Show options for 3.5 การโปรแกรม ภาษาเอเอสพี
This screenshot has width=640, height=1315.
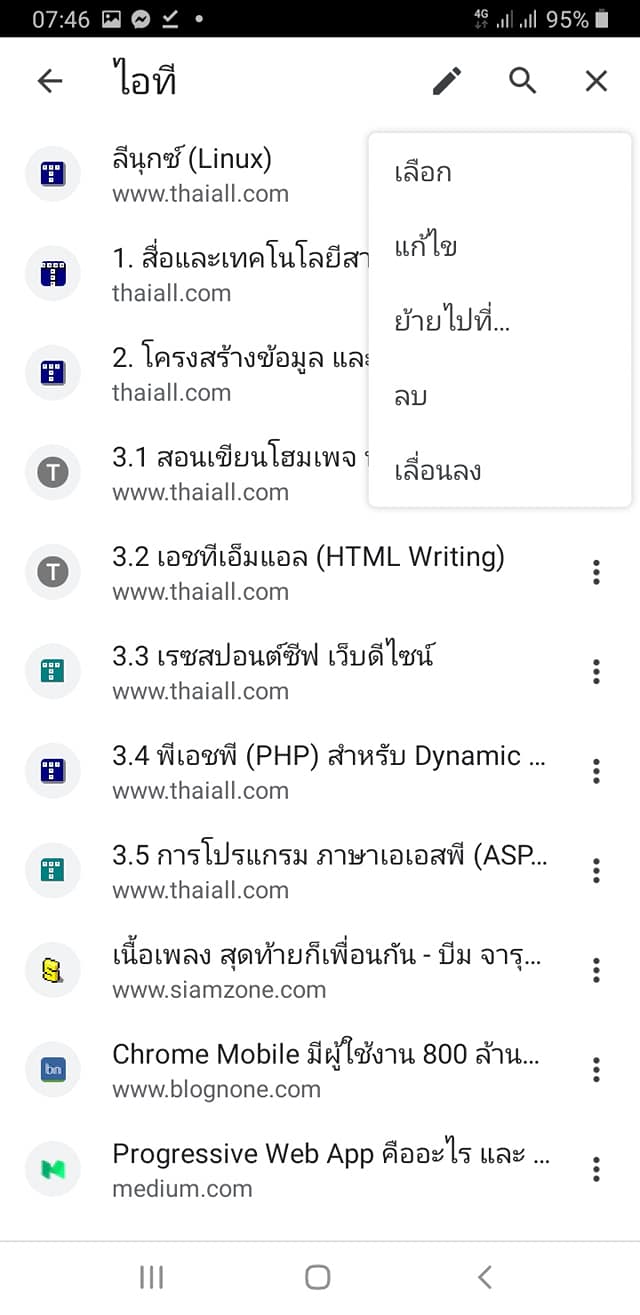click(596, 870)
